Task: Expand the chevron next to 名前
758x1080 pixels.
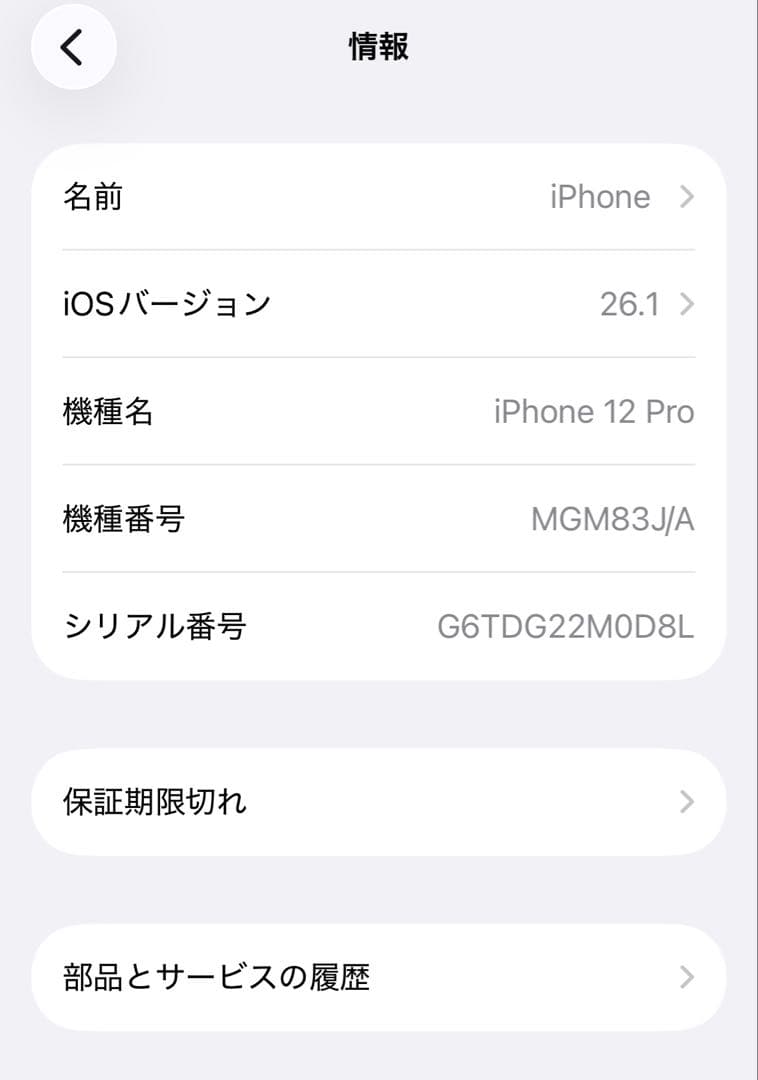Action: pyautogui.click(x=687, y=197)
